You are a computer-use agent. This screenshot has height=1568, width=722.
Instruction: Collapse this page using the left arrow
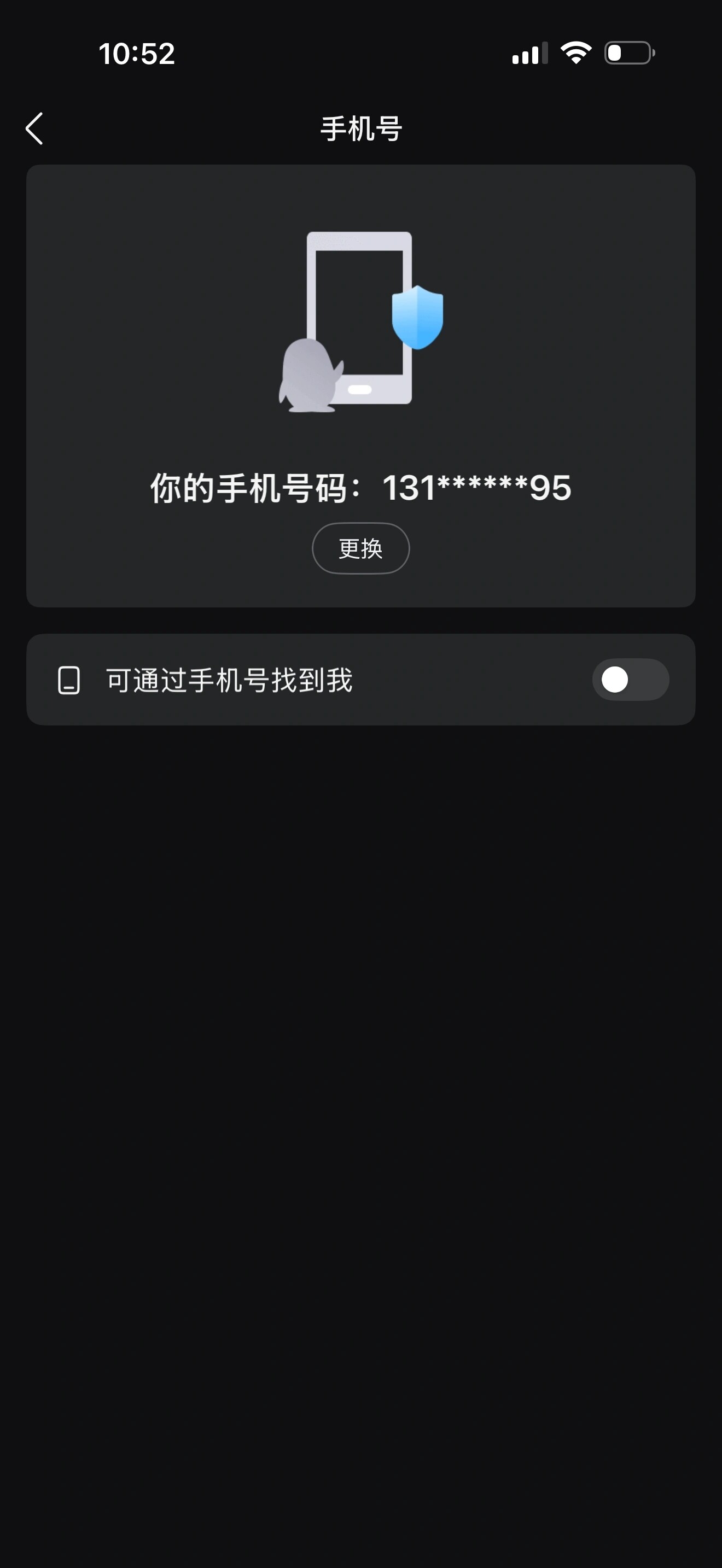[34, 128]
